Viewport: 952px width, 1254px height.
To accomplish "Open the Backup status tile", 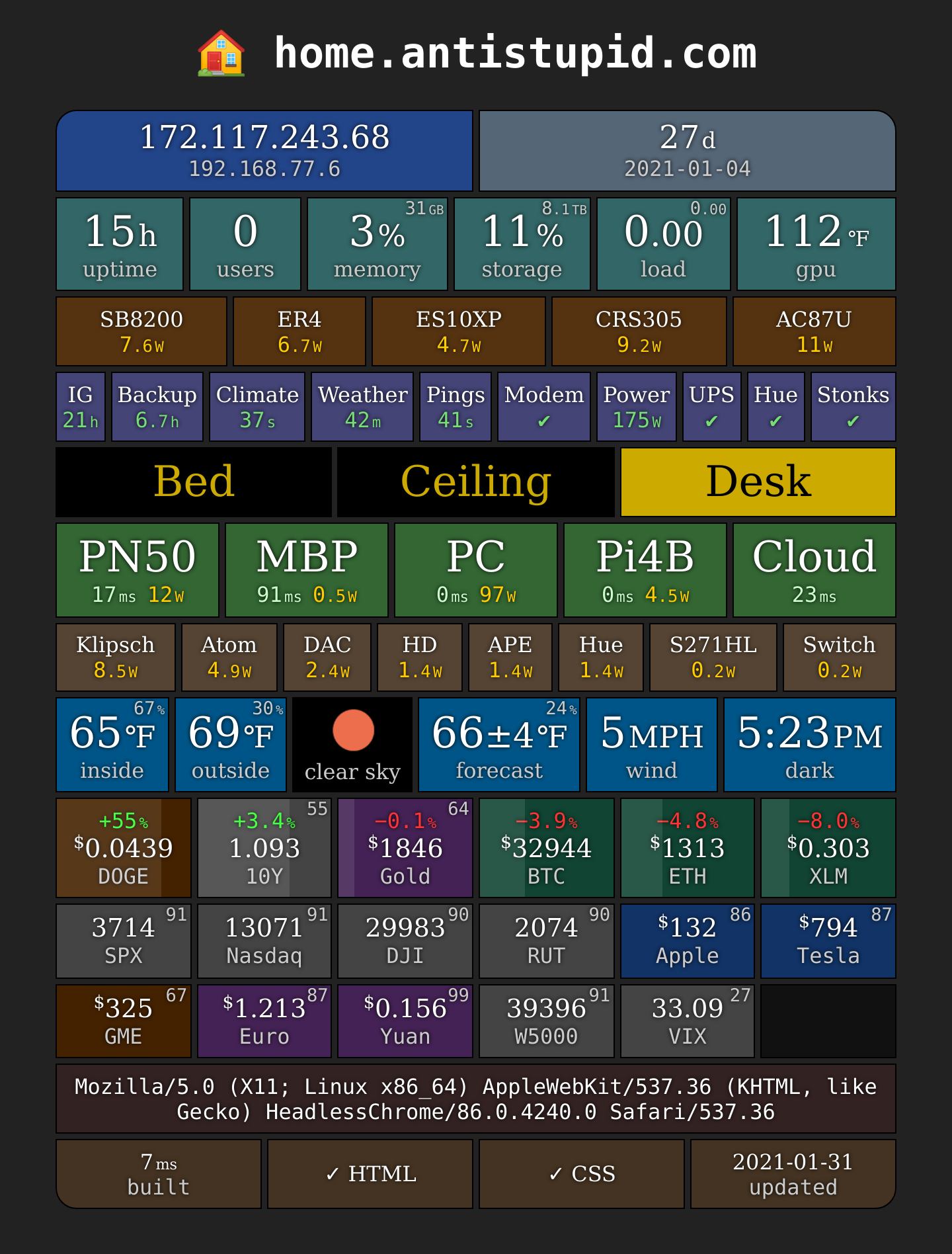I will pyautogui.click(x=157, y=407).
